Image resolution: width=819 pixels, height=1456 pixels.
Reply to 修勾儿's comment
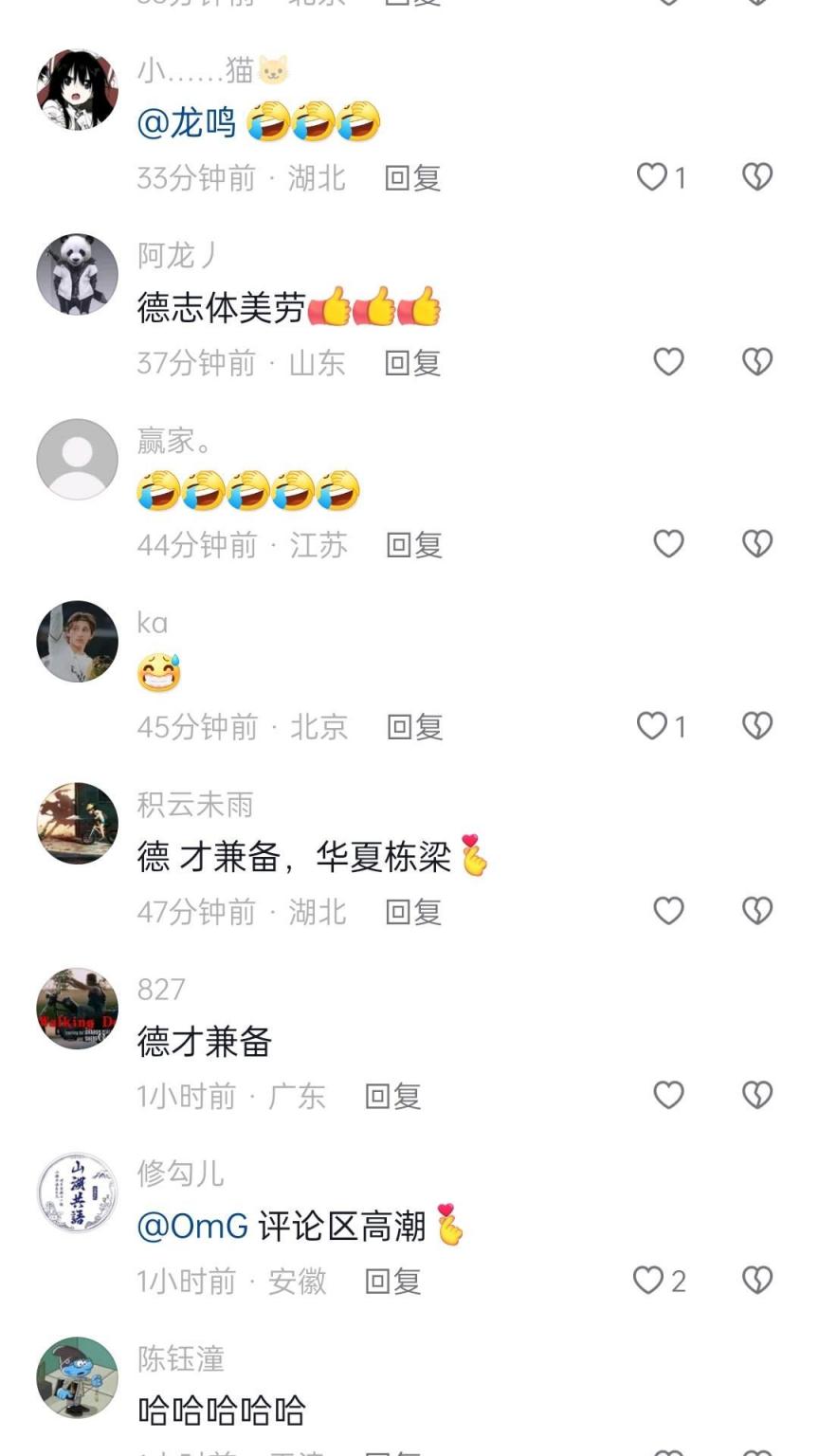(392, 1282)
